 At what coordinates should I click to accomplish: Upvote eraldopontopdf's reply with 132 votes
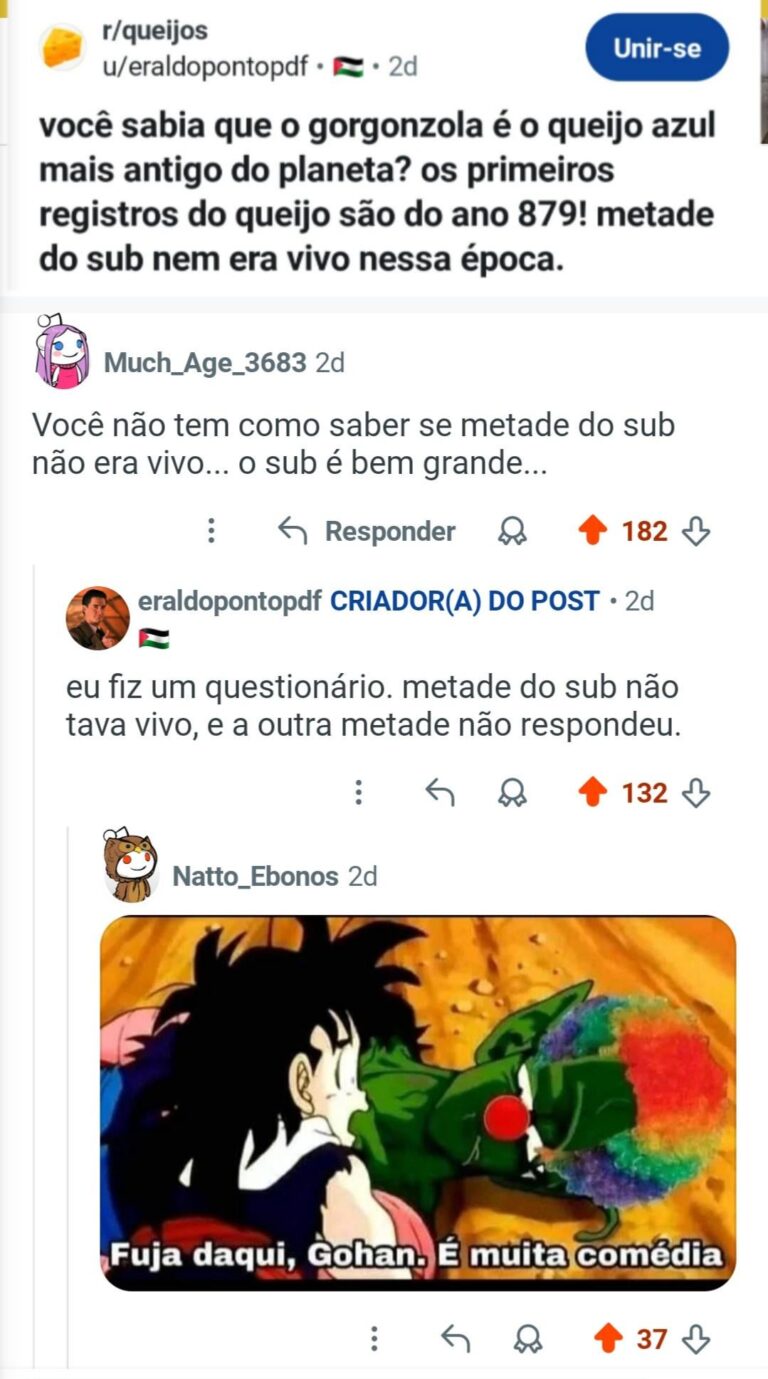point(593,793)
